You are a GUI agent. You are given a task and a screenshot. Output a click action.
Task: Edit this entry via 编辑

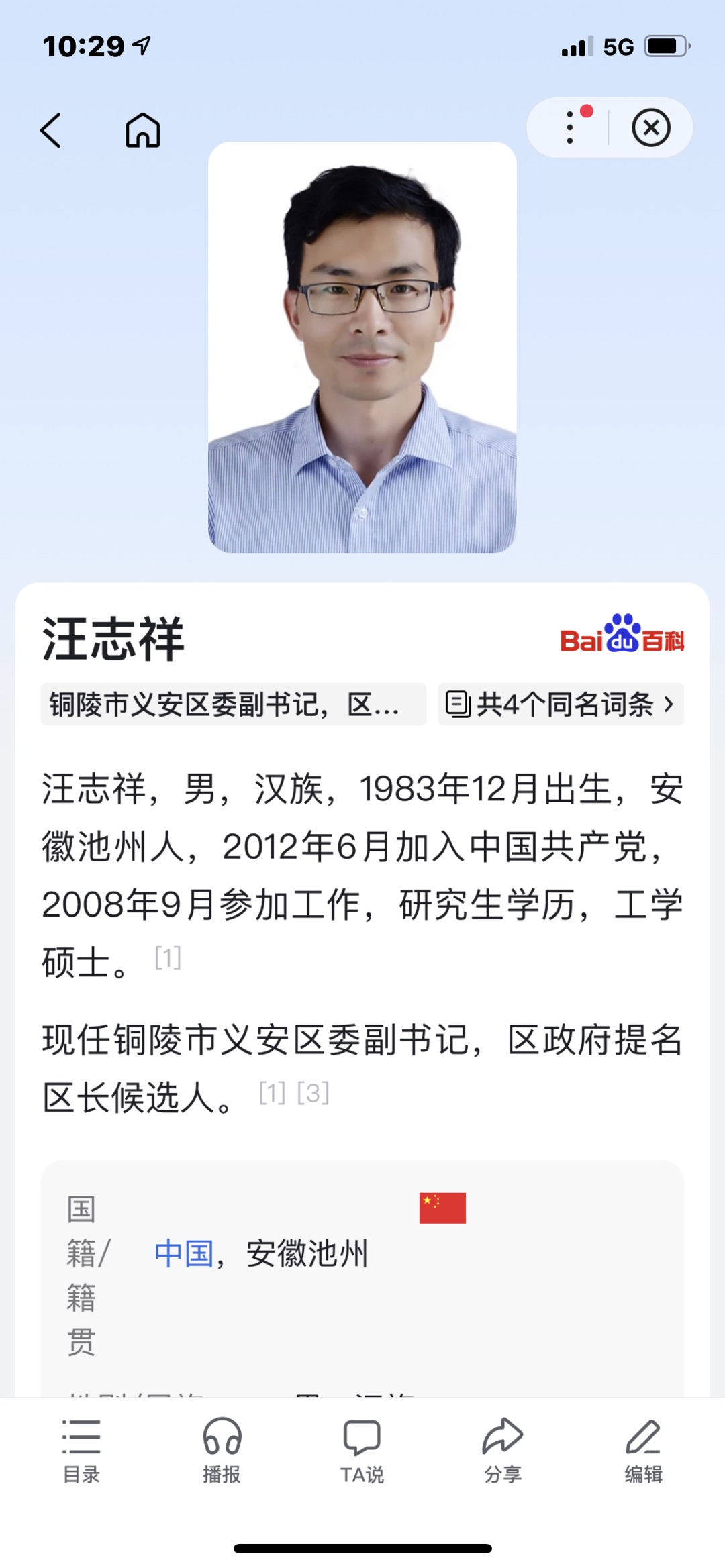[643, 1451]
